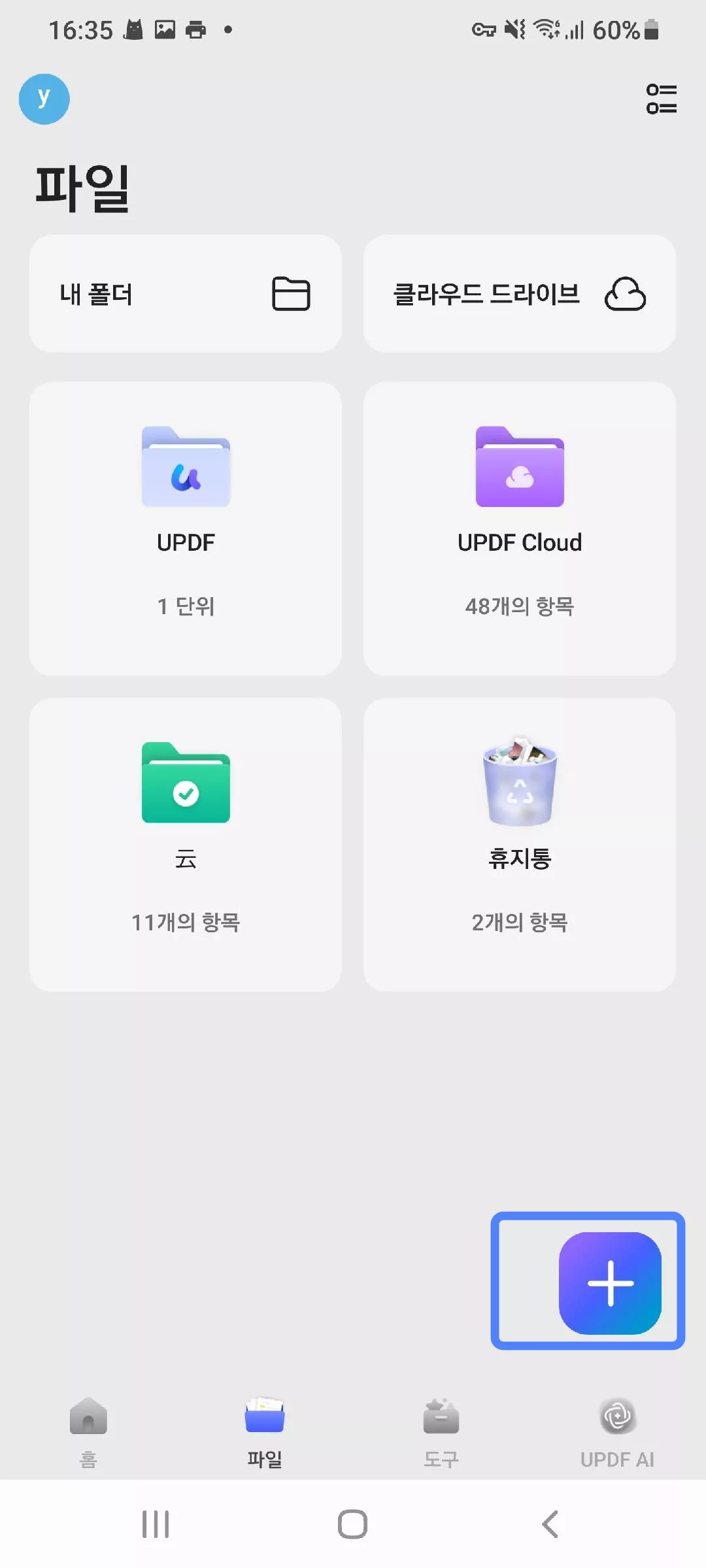Tap the 내 폴더 folder icon
Viewport: 706px width, 1568px height.
coord(291,293)
